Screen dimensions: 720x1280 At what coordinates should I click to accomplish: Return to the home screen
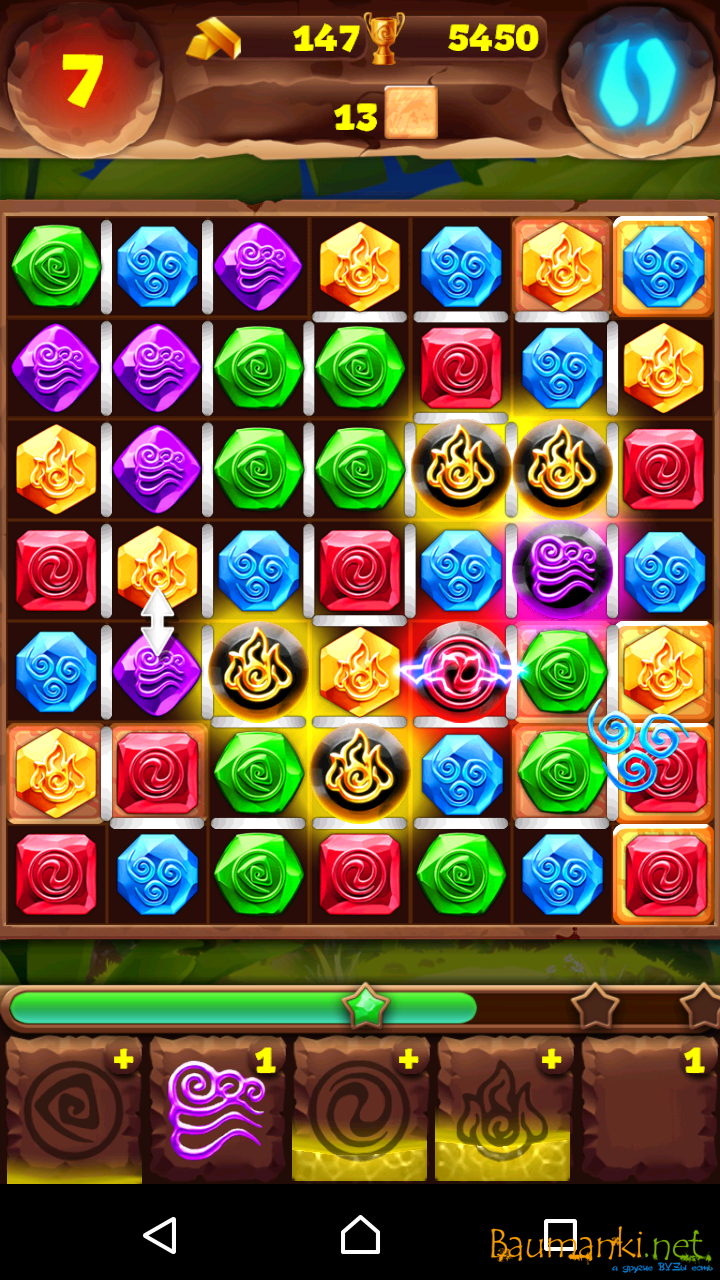click(x=360, y=1236)
